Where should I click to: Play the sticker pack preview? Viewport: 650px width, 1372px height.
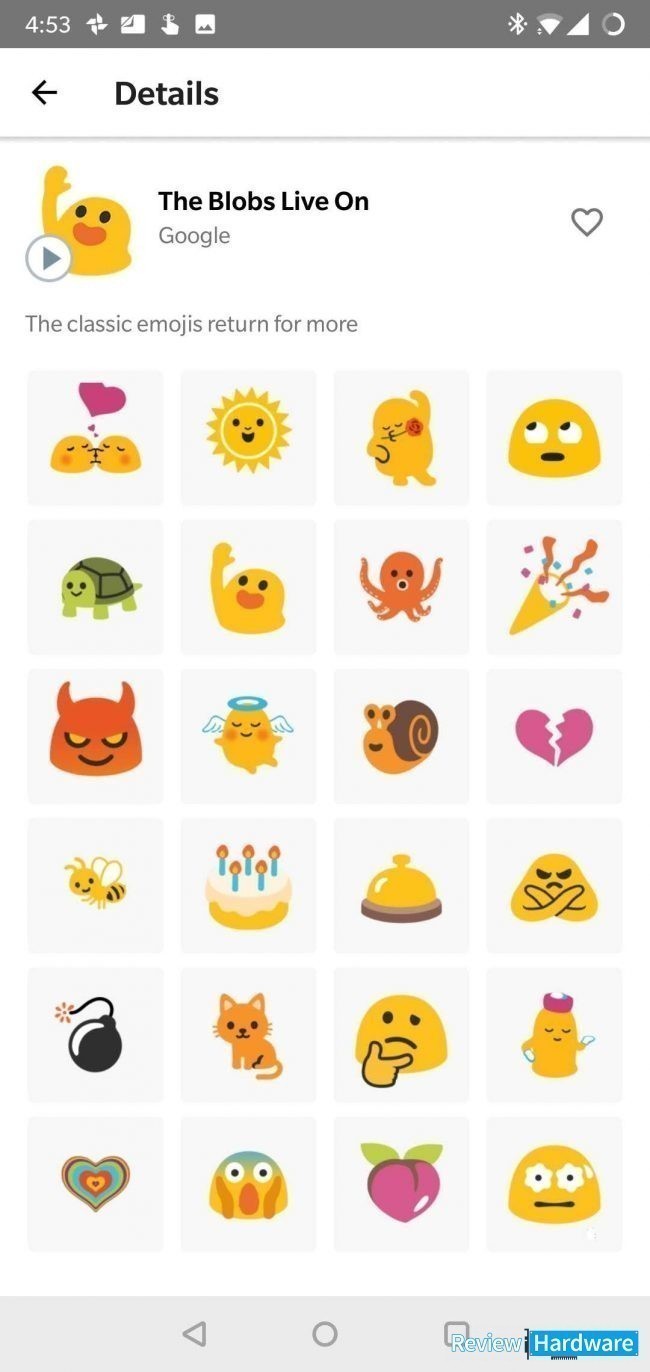coord(48,259)
